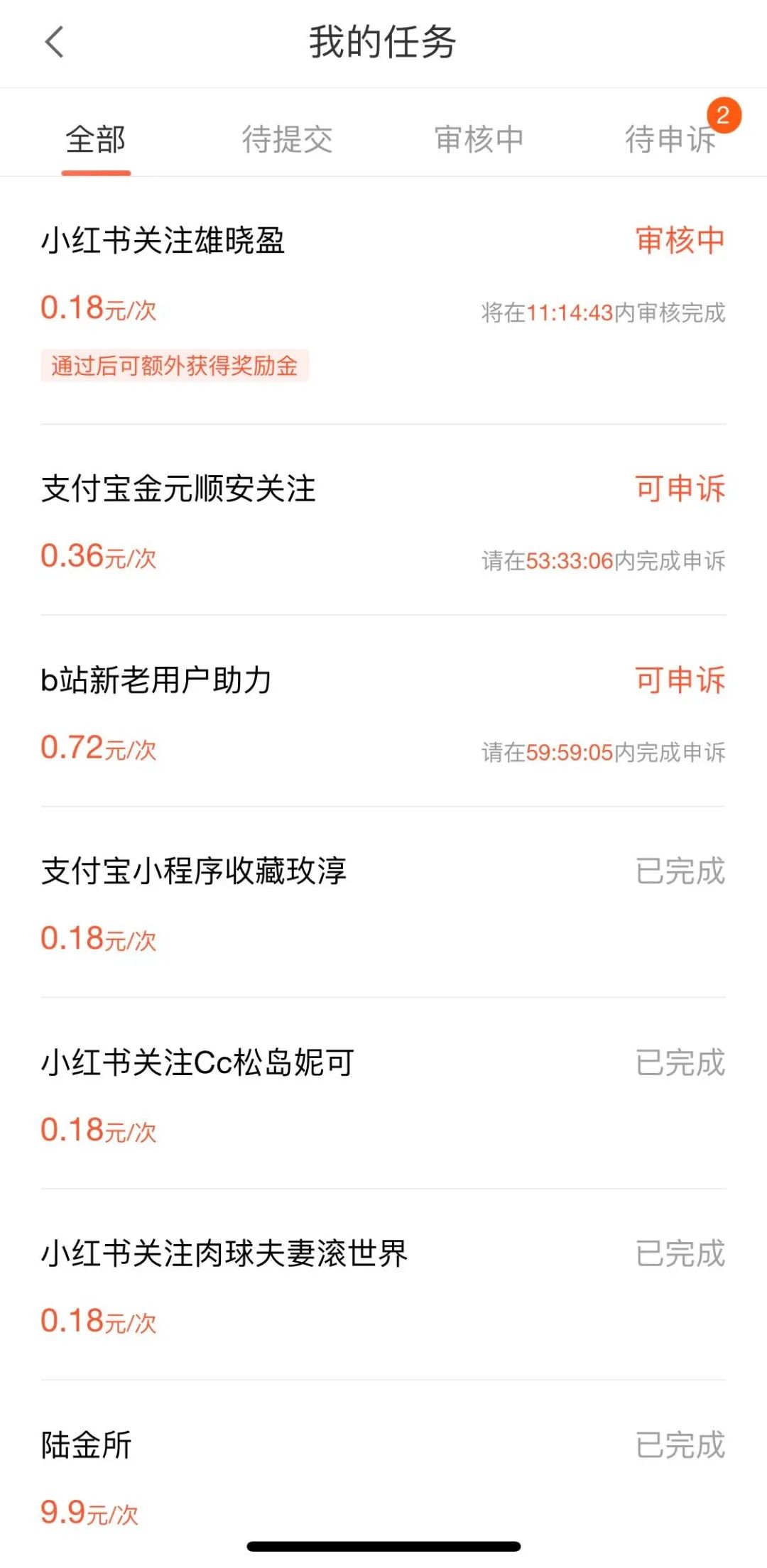The width and height of the screenshot is (767, 1568).
Task: Select the 全部 tab
Action: click(x=96, y=139)
